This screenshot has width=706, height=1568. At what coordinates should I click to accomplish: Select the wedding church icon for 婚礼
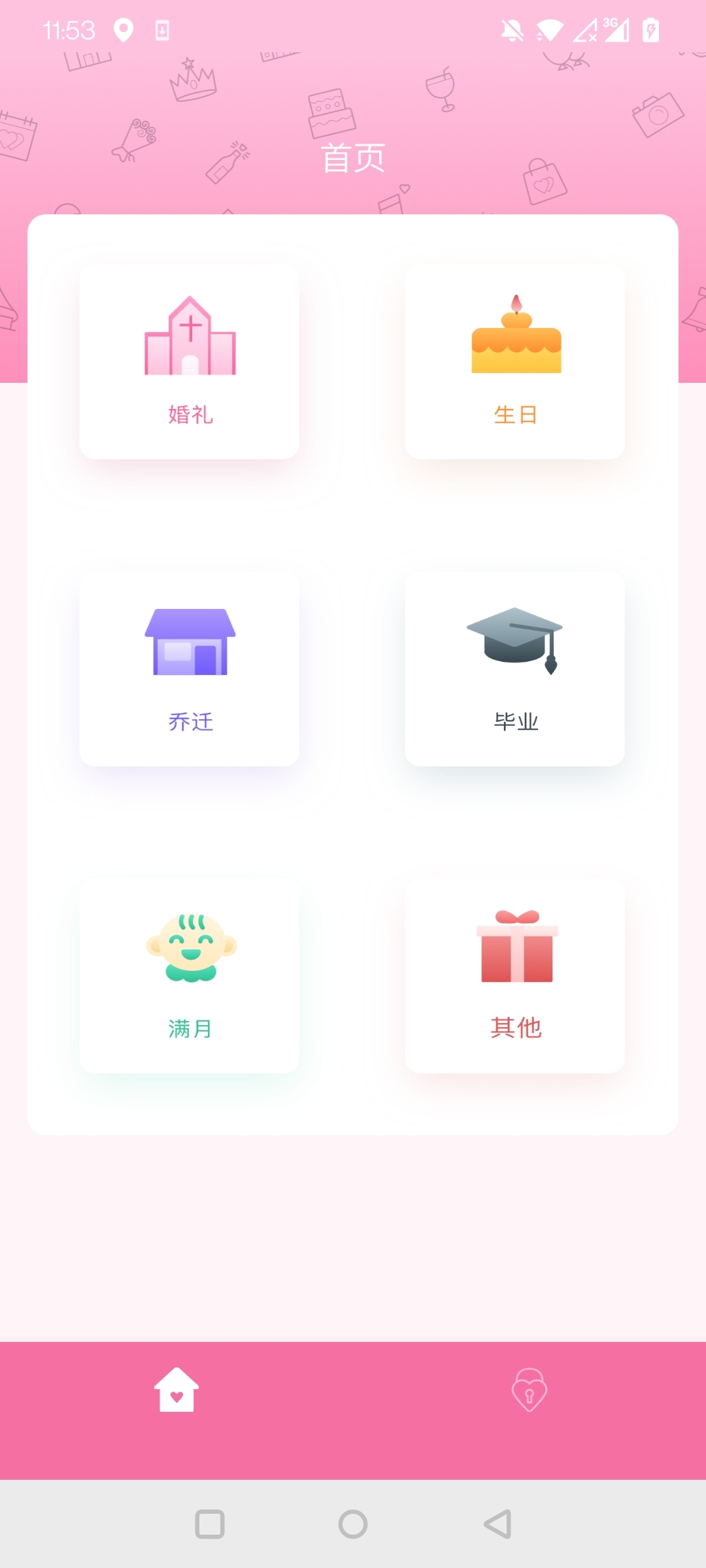click(189, 336)
